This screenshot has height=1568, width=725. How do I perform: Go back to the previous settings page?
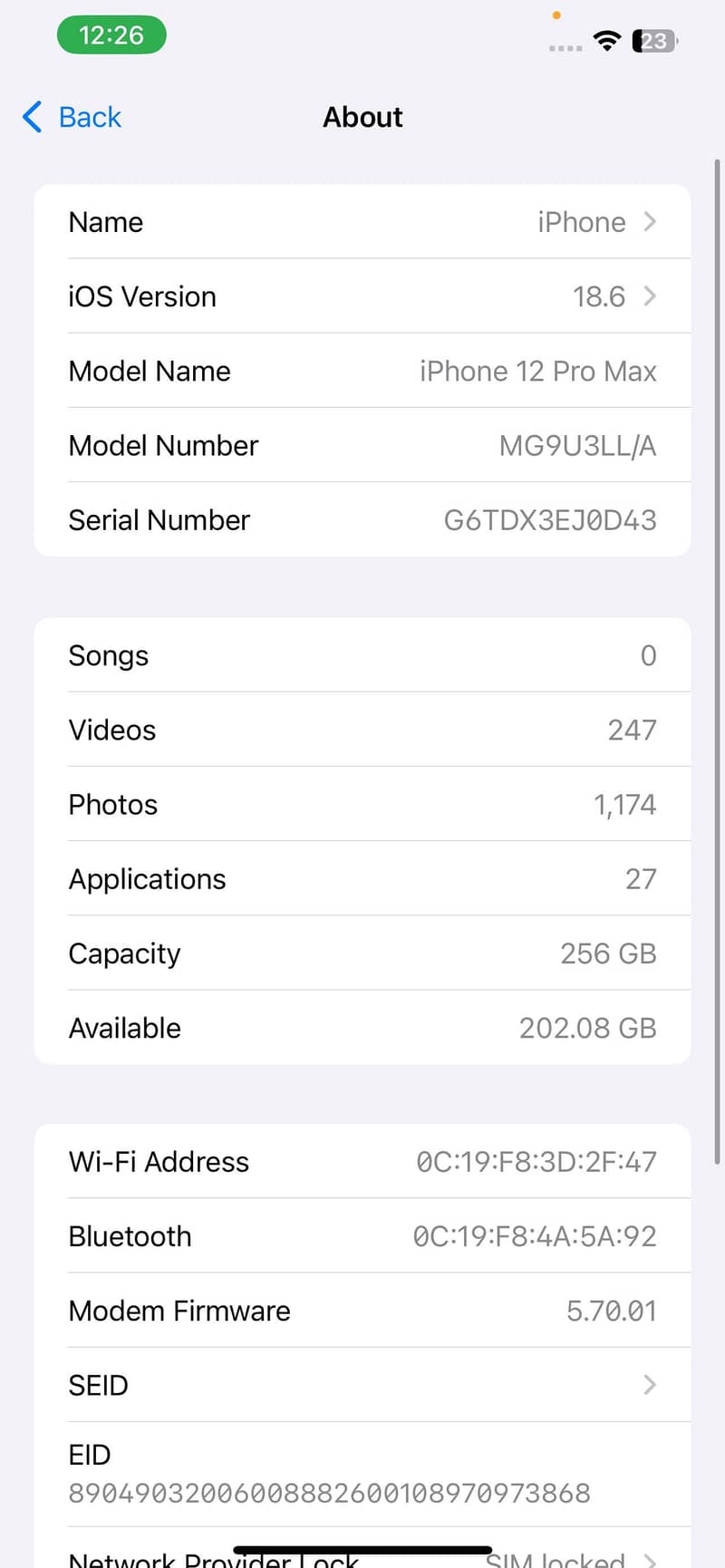pyautogui.click(x=72, y=117)
